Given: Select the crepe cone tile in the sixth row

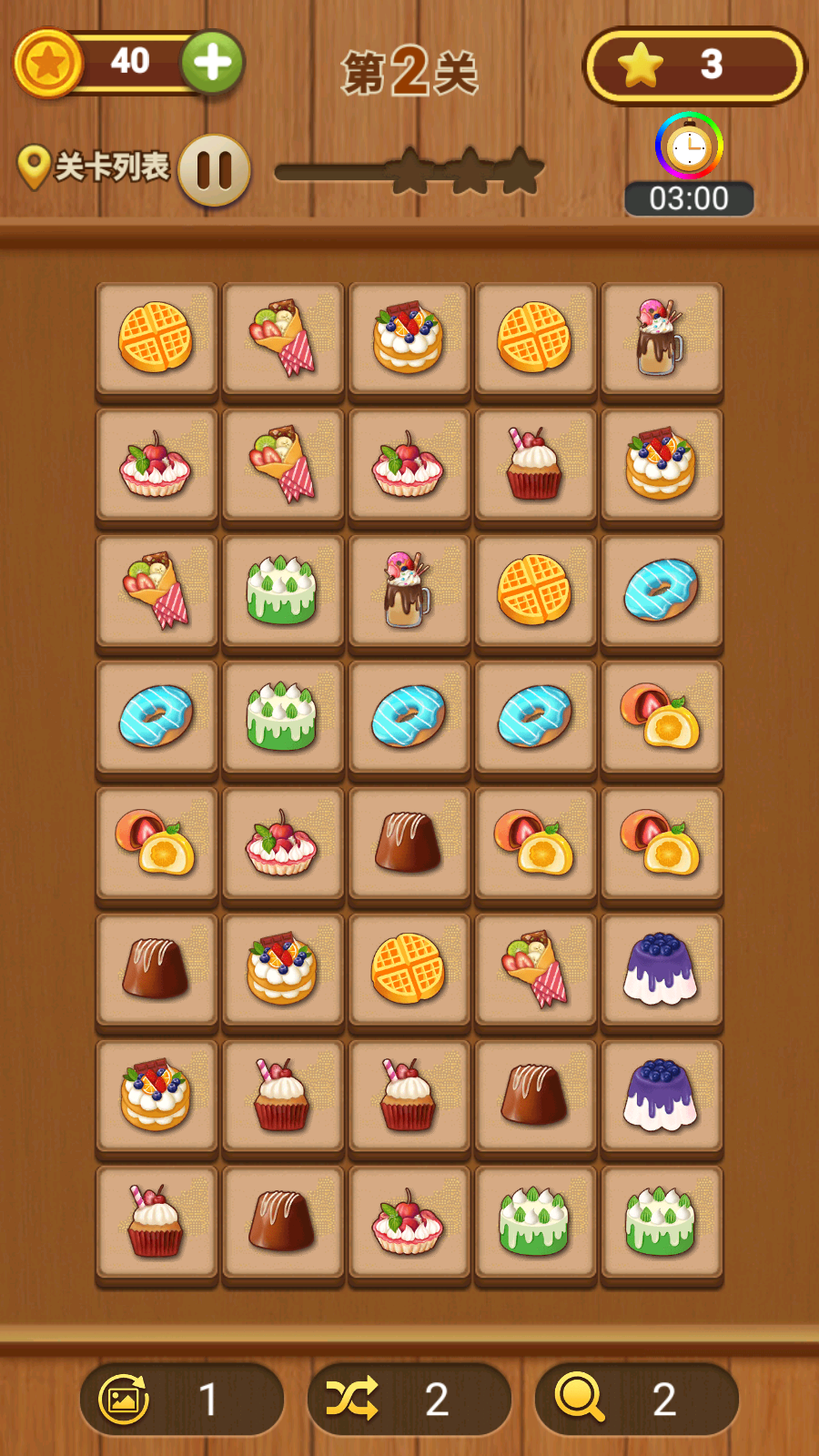Looking at the screenshot, I should [535, 970].
